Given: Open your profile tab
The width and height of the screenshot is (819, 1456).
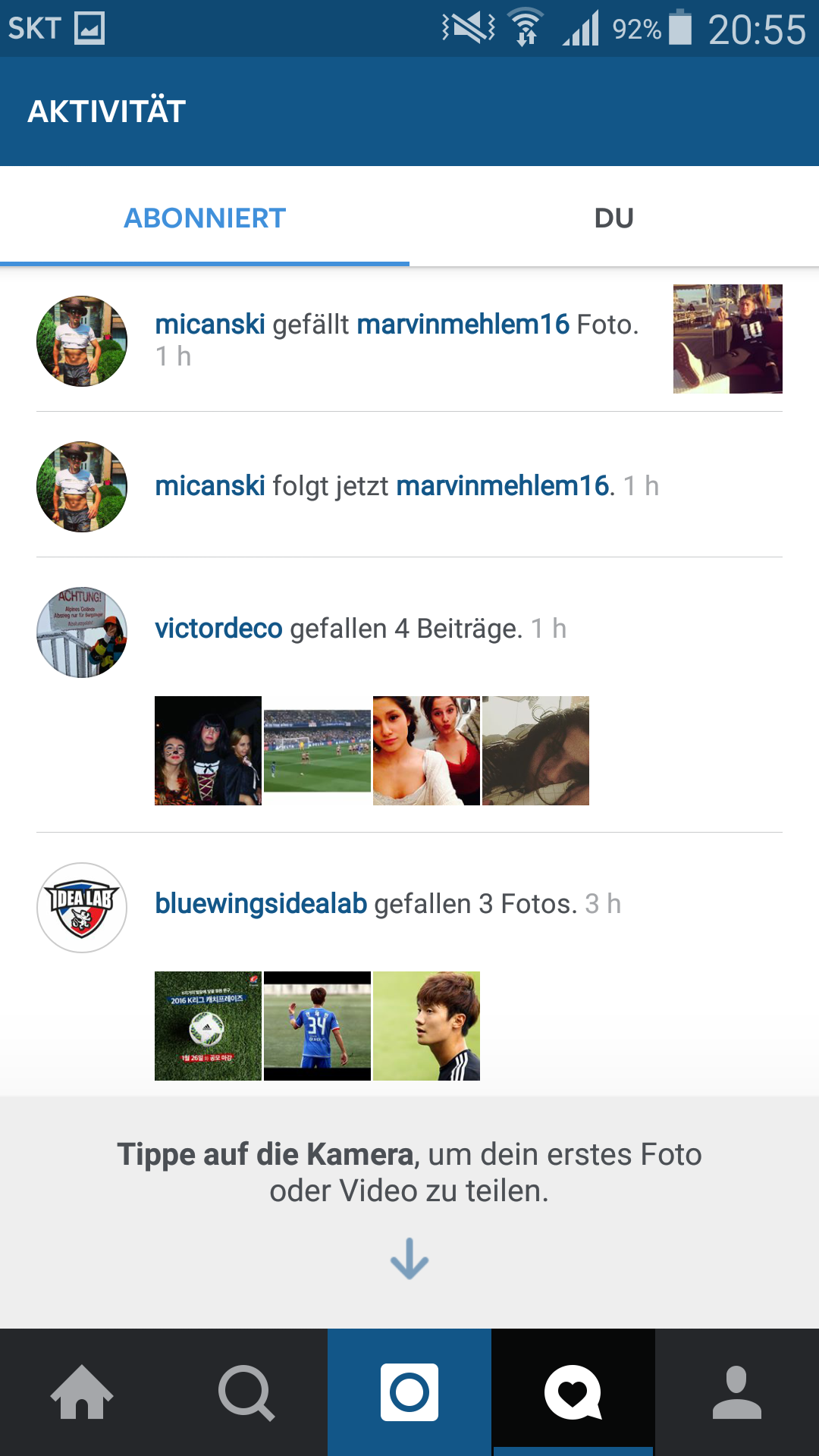Looking at the screenshot, I should pyautogui.click(x=737, y=1392).
